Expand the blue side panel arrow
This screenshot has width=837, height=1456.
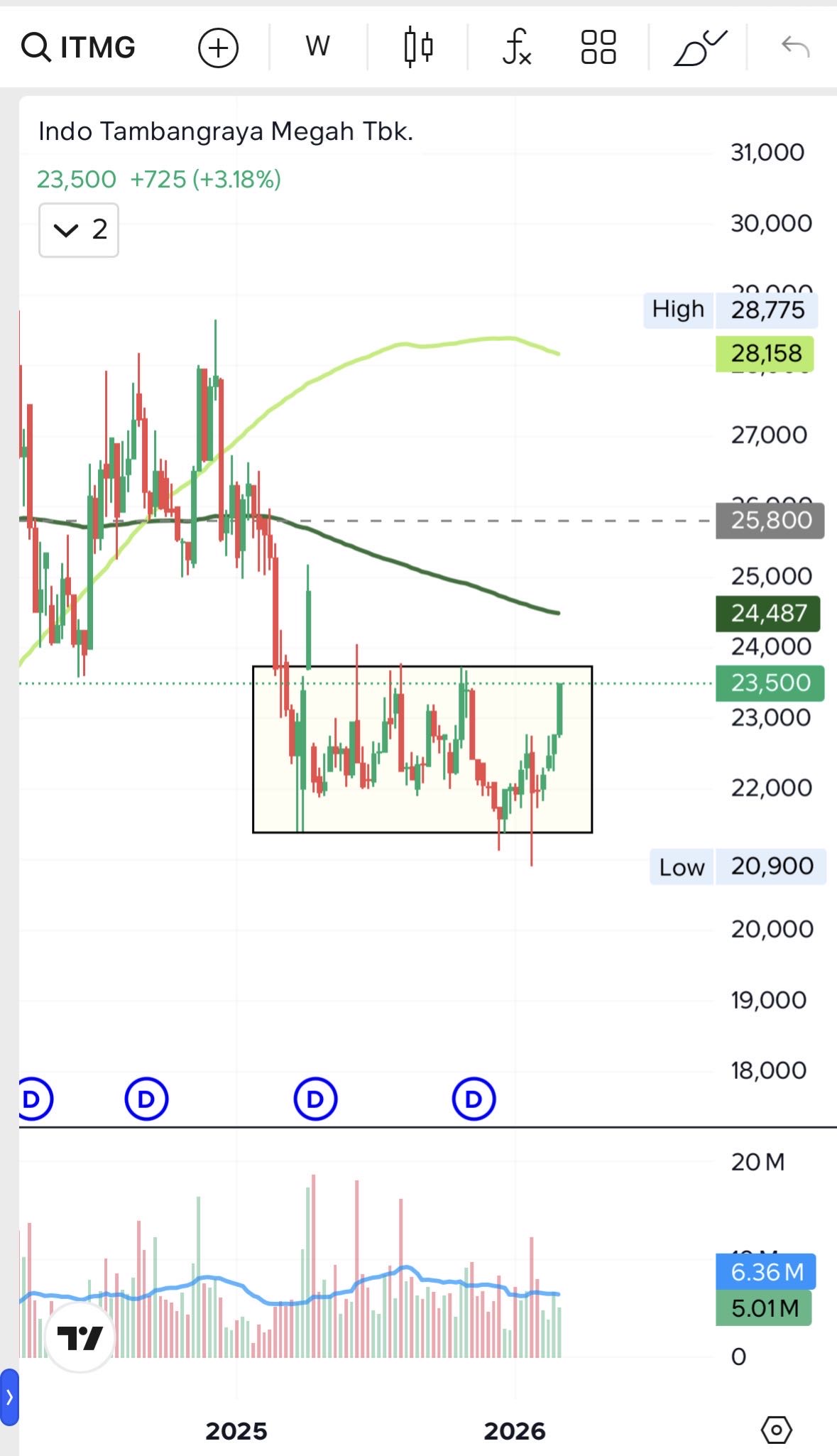[x=9, y=1397]
